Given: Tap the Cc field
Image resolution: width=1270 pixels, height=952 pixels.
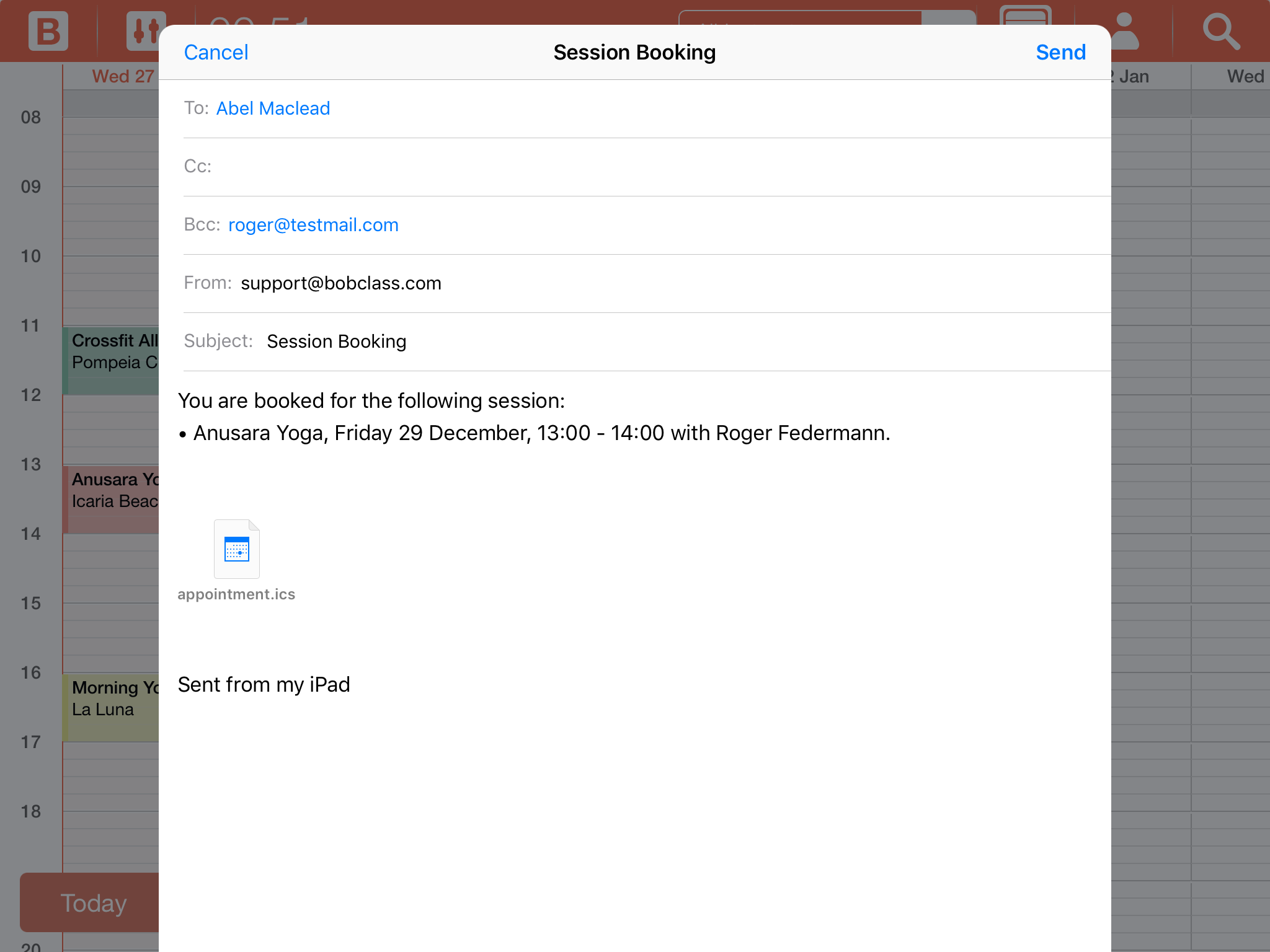Looking at the screenshot, I should (620, 167).
